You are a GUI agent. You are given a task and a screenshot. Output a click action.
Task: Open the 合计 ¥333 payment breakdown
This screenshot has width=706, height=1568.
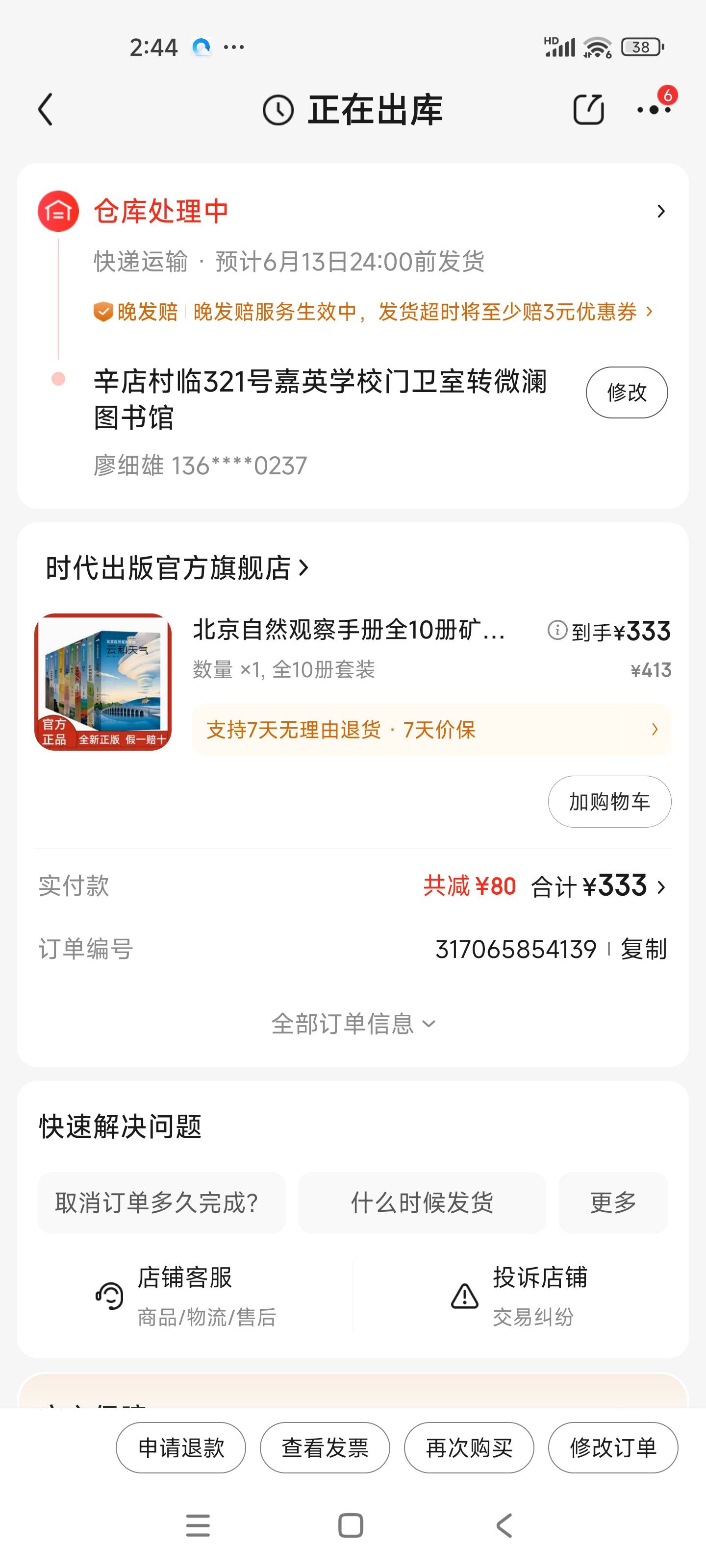coord(598,886)
